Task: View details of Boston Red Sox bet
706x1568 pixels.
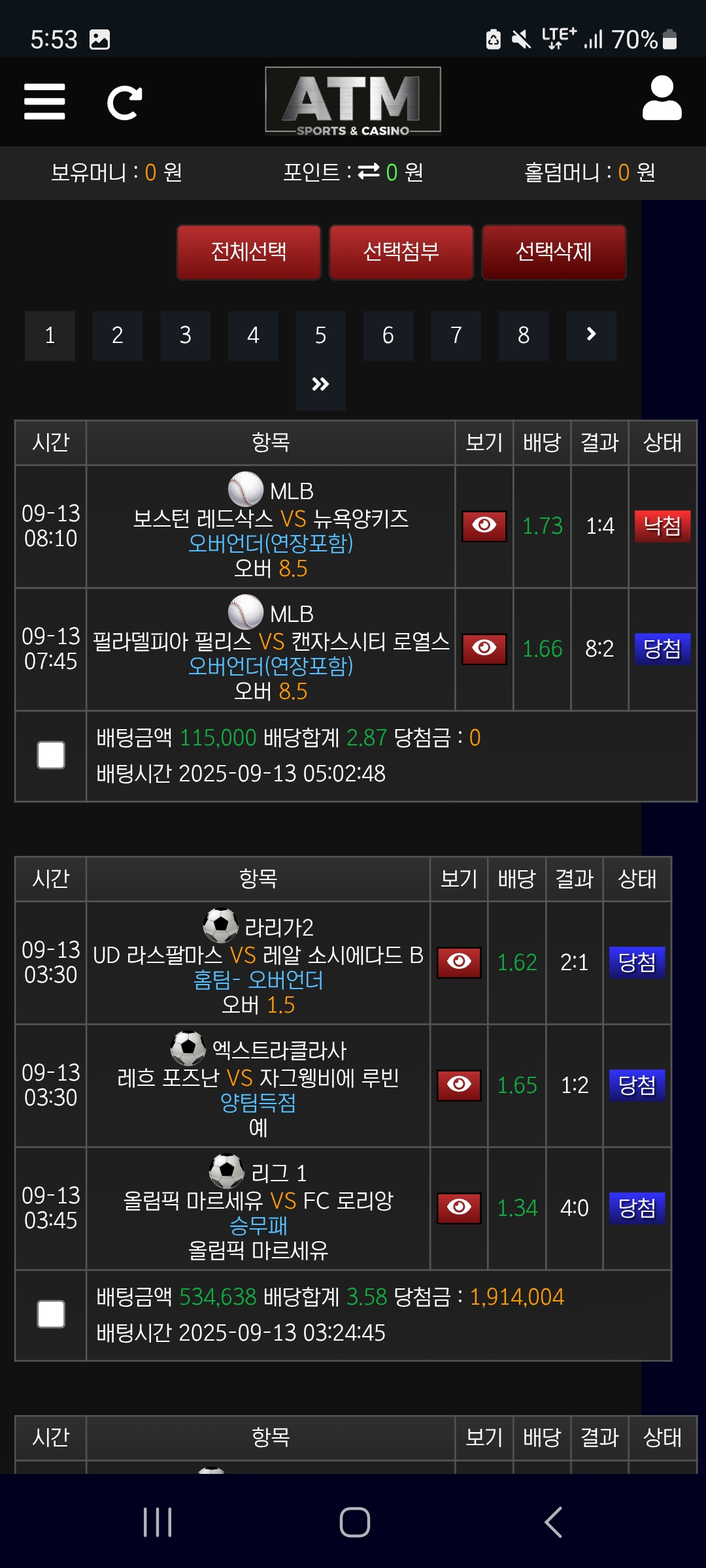Action: [x=484, y=526]
